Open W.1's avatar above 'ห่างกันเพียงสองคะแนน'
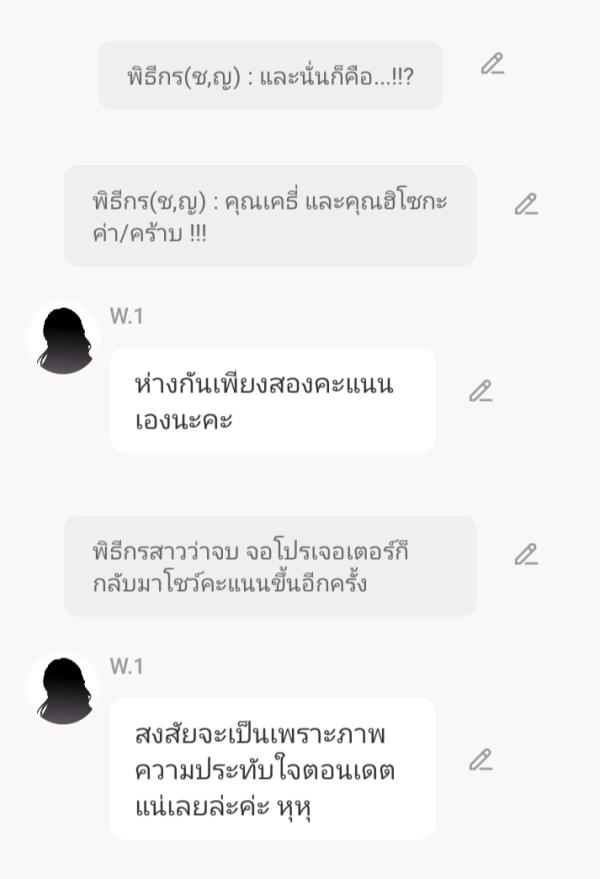The image size is (600, 879). (64, 338)
